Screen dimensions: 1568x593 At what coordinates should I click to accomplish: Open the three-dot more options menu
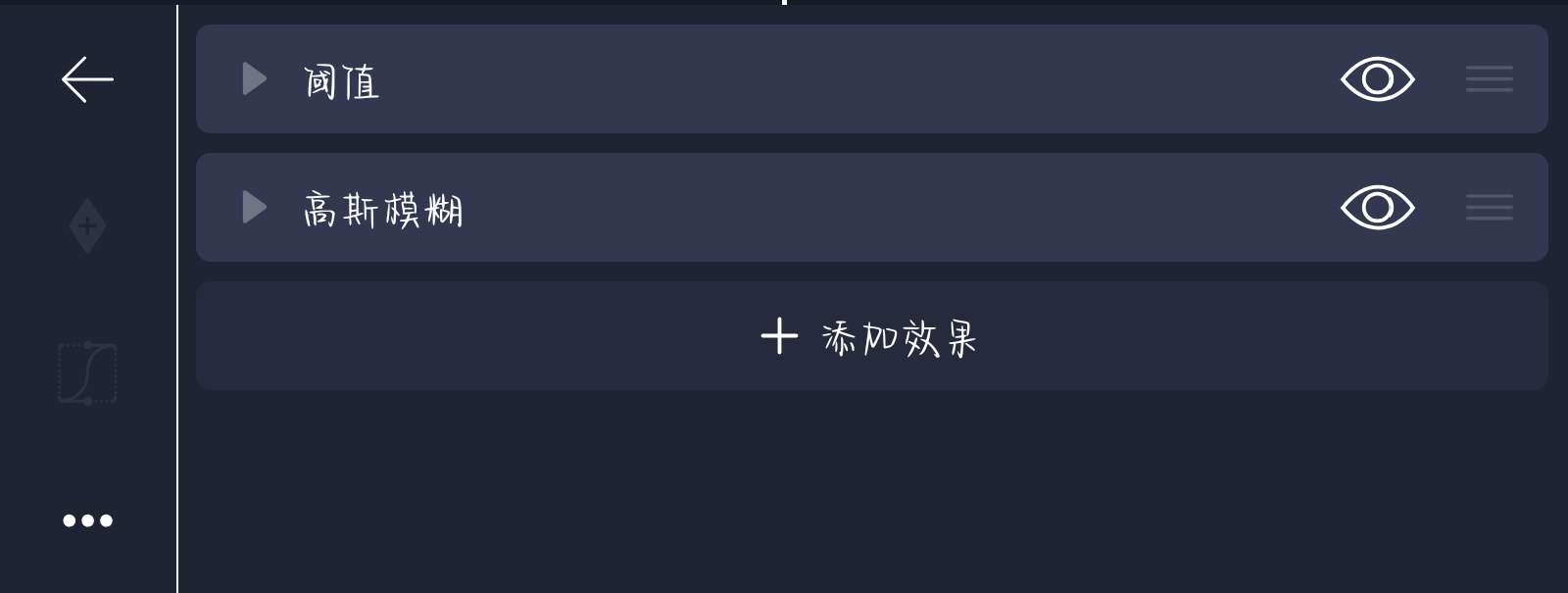87,520
